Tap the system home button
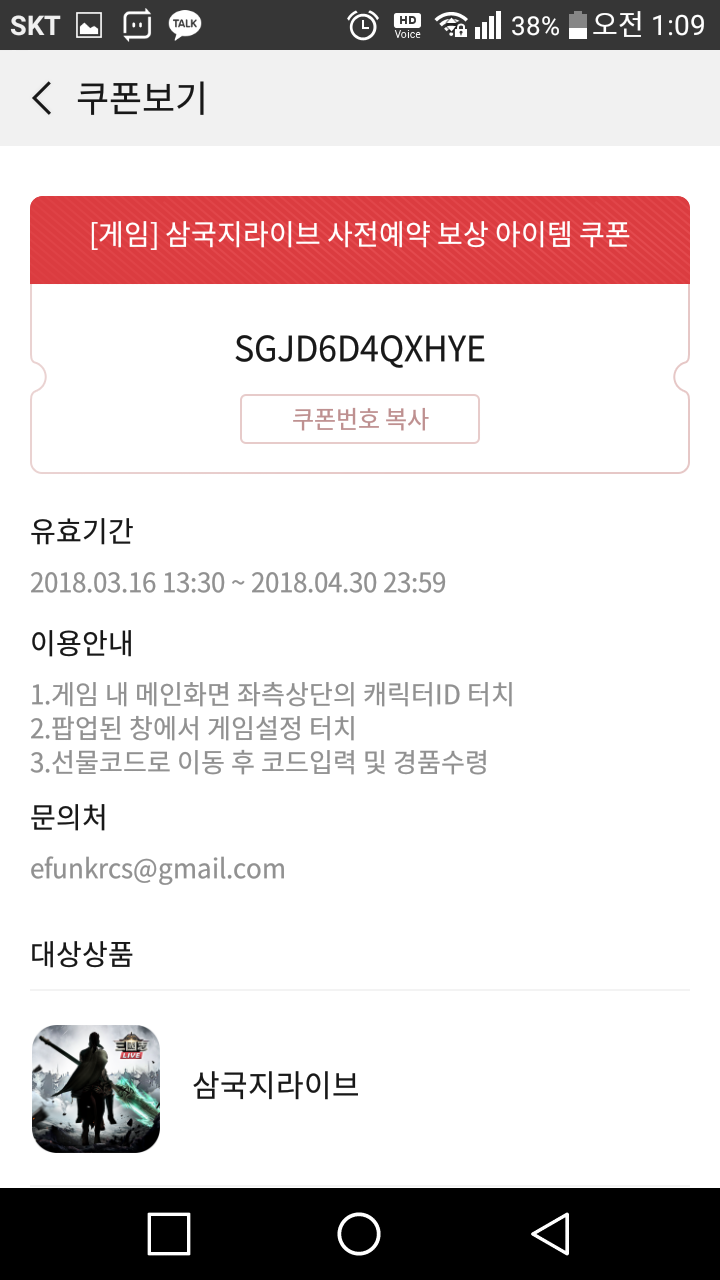 point(359,1233)
